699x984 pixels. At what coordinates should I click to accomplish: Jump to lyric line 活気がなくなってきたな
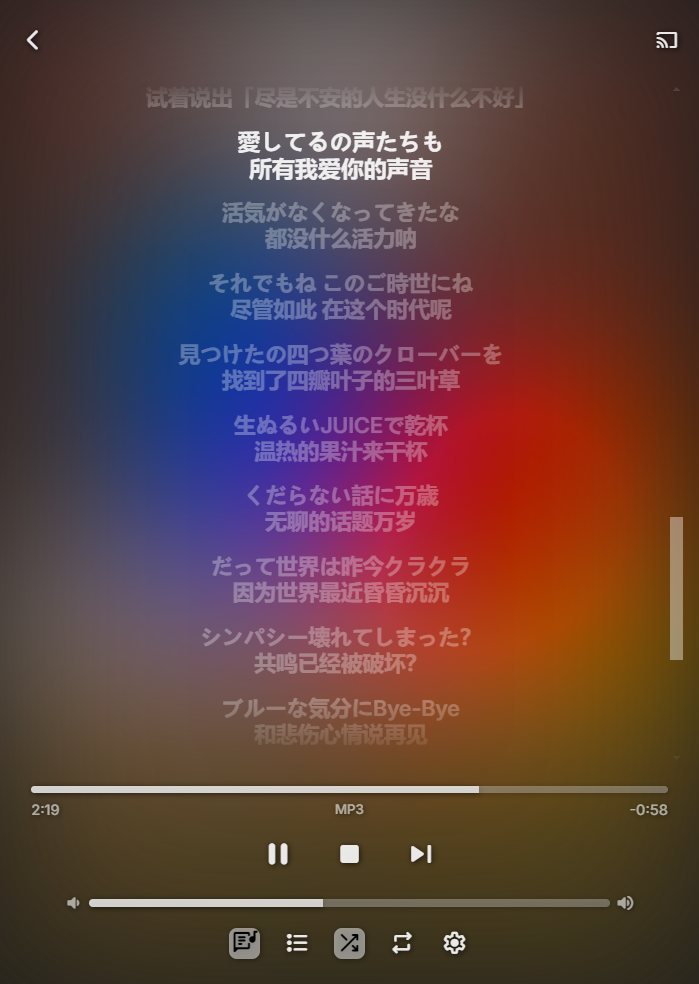(340, 213)
